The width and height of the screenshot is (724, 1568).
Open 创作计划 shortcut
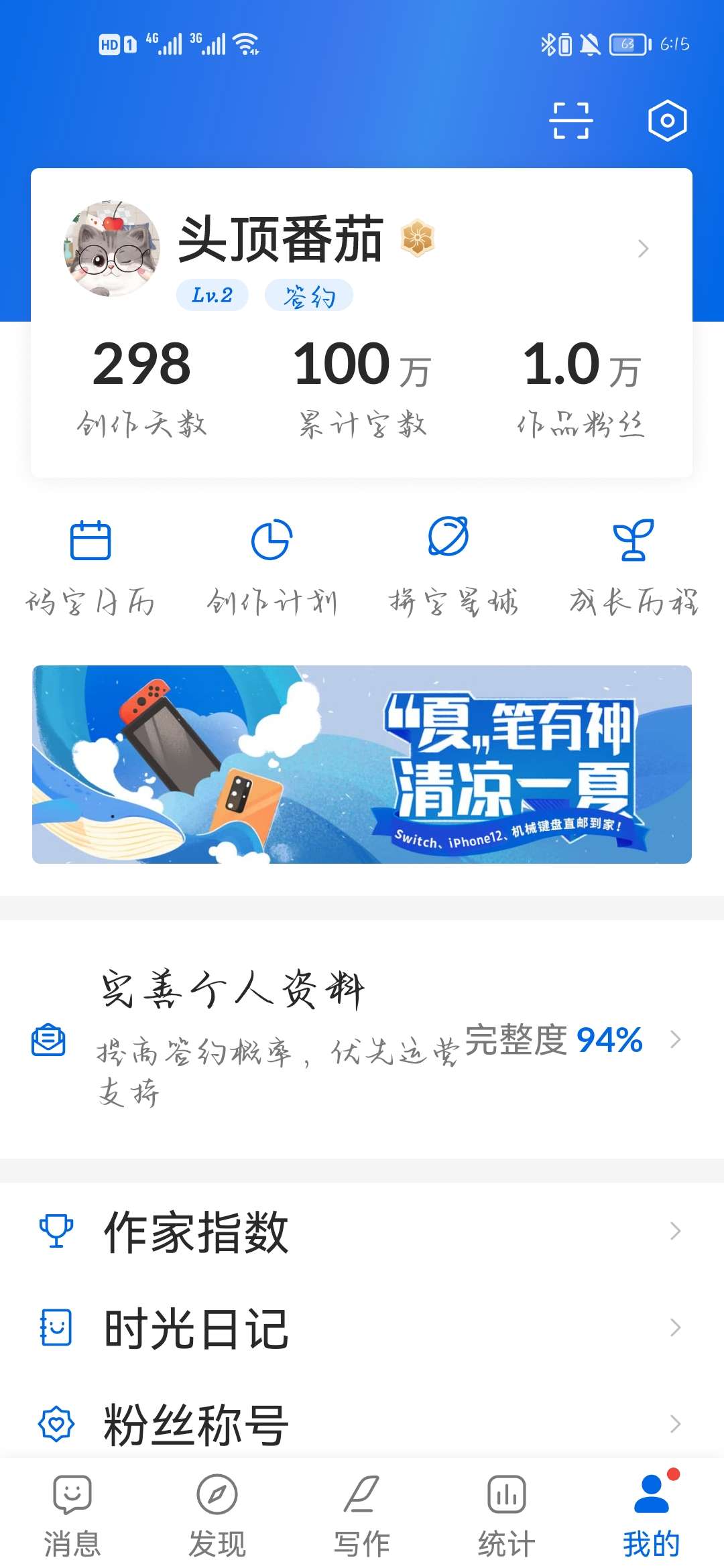coord(271,566)
